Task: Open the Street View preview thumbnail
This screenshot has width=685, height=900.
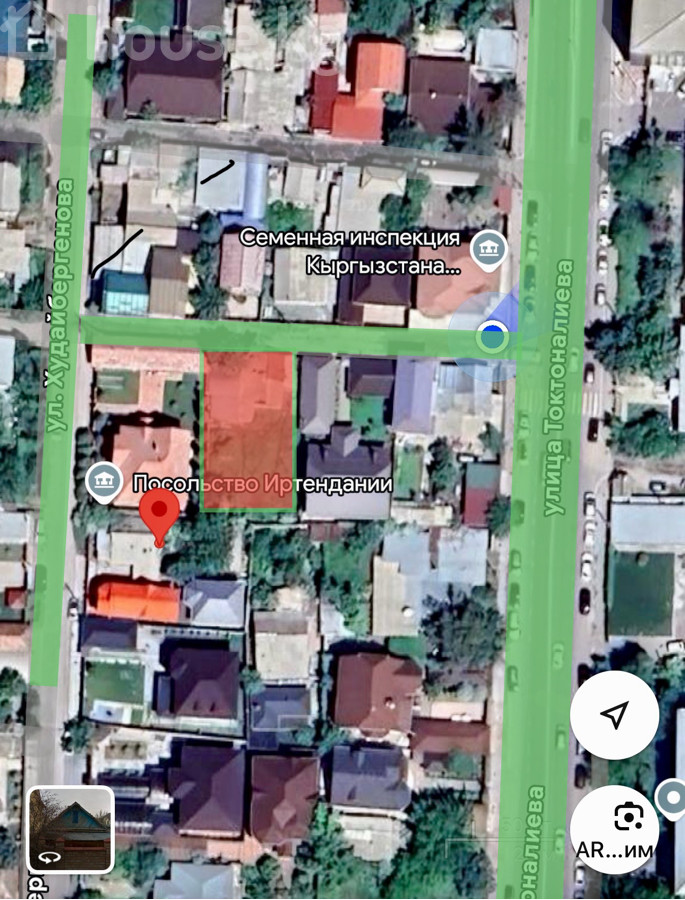Action: click(x=70, y=829)
